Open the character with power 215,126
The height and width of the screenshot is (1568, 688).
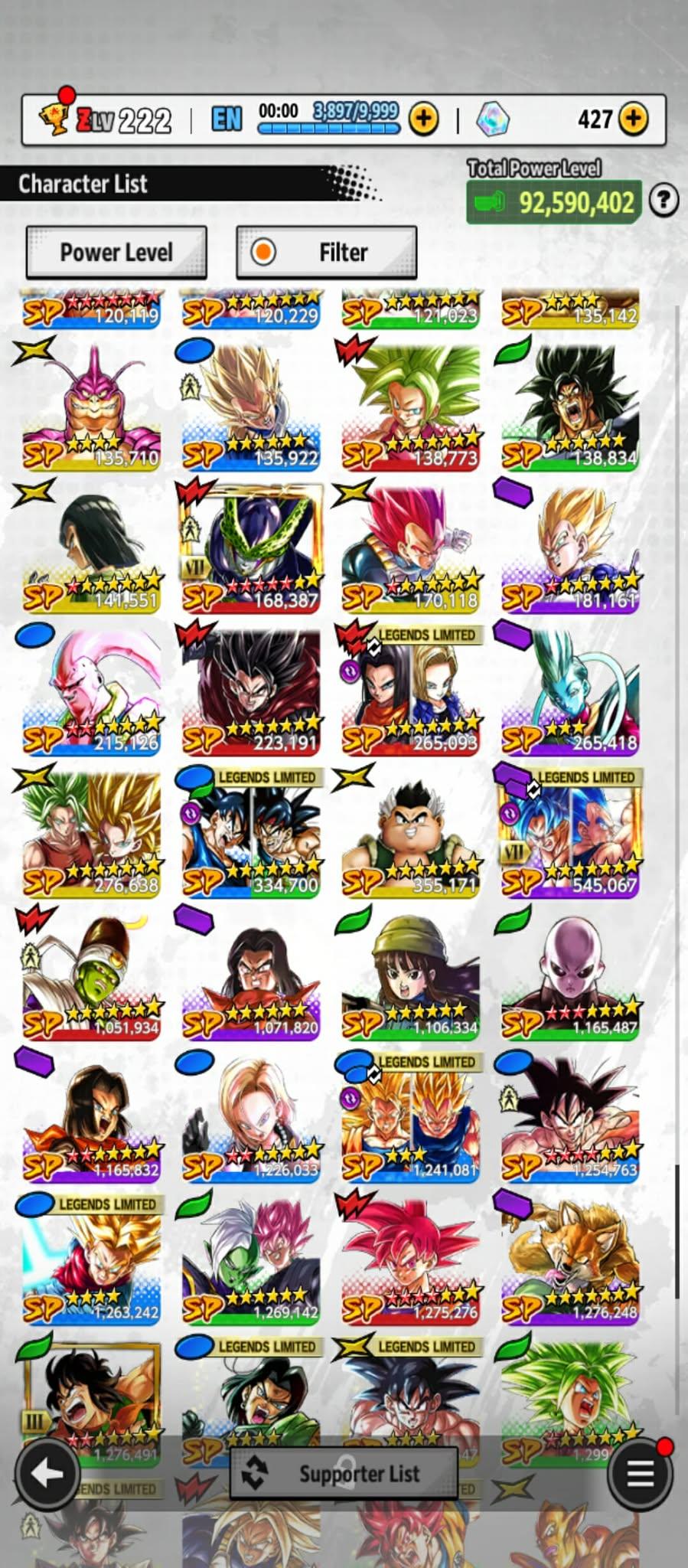coord(92,692)
